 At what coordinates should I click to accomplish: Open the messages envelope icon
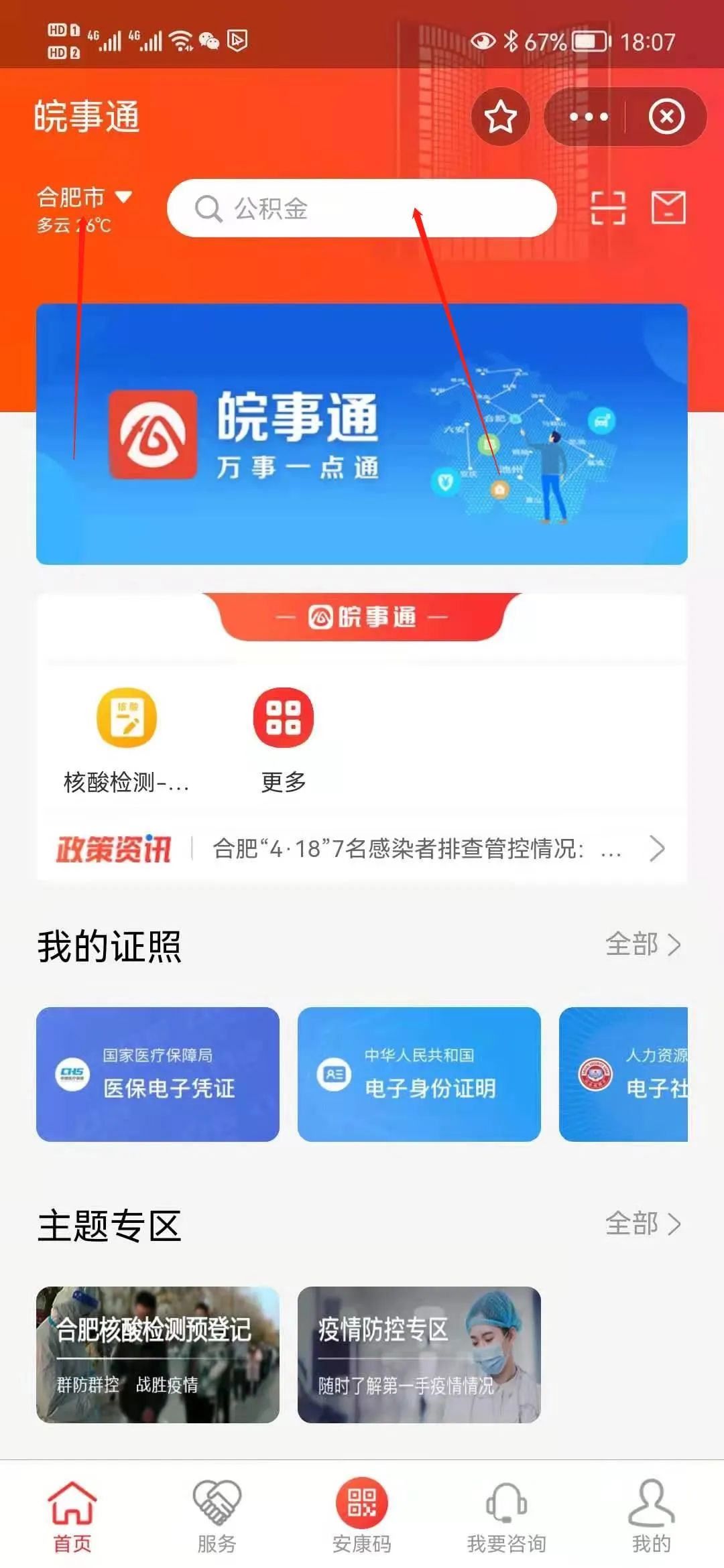(x=668, y=207)
